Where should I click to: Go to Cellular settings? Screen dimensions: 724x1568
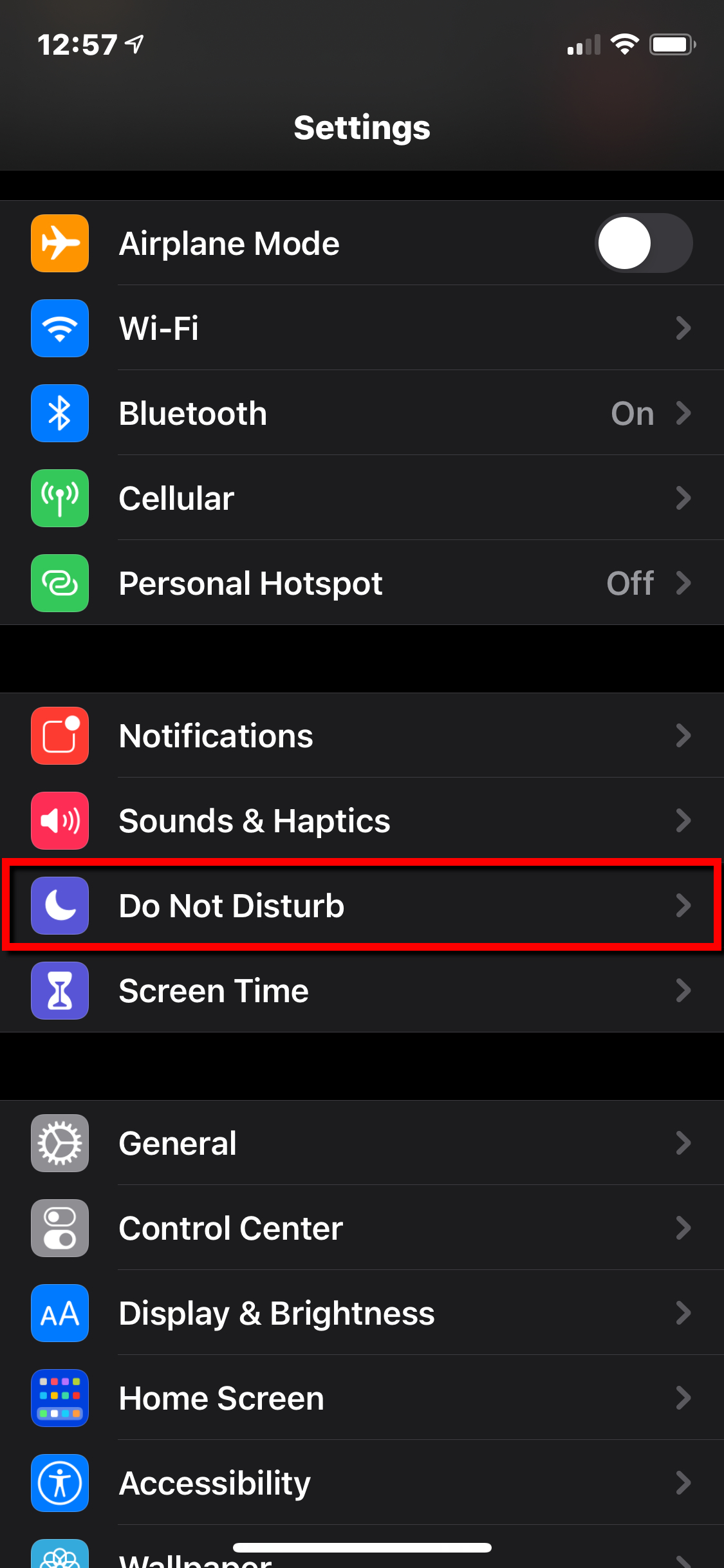click(362, 498)
